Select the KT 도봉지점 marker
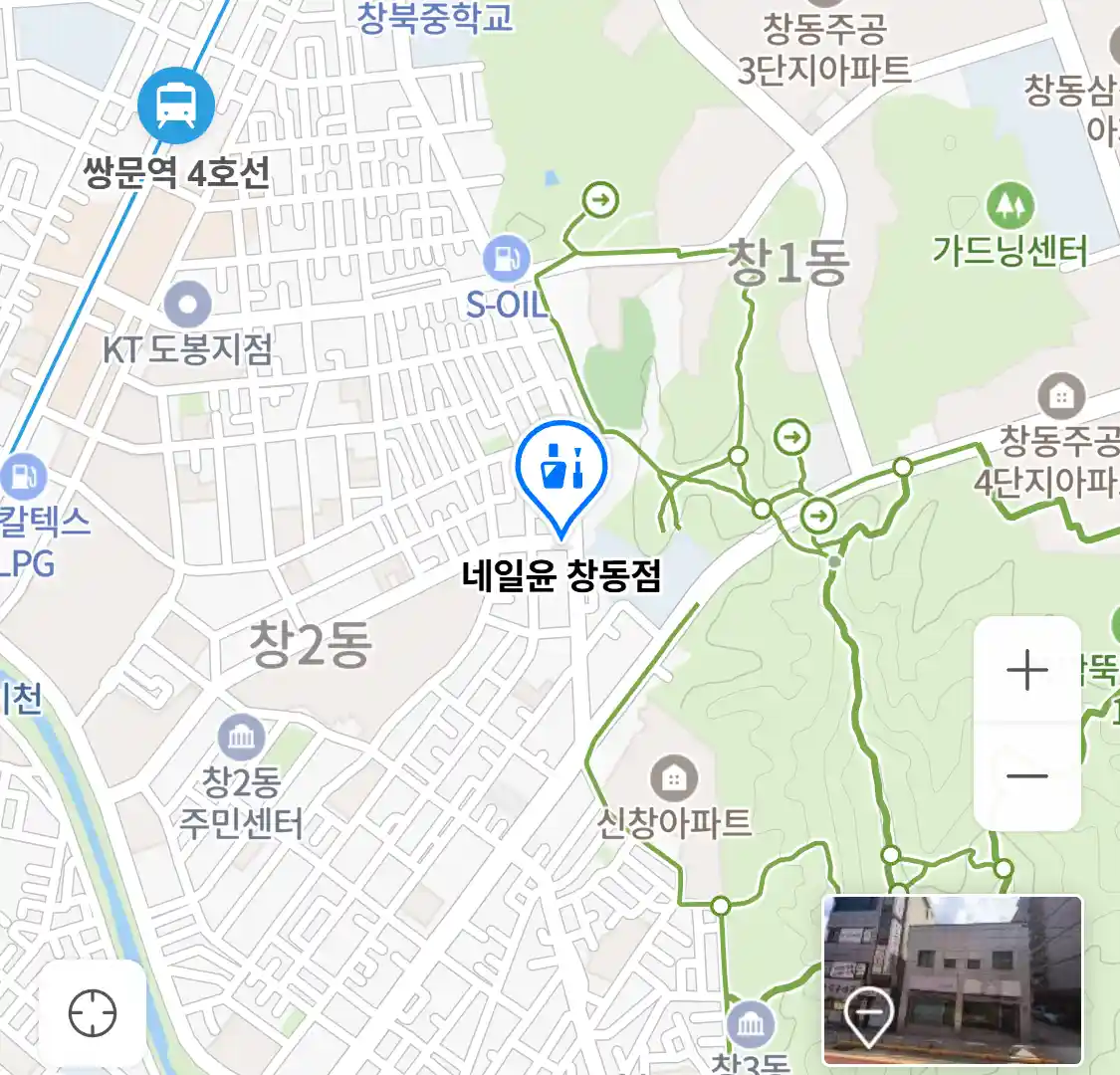The height and width of the screenshot is (1075, 1120). (x=187, y=306)
